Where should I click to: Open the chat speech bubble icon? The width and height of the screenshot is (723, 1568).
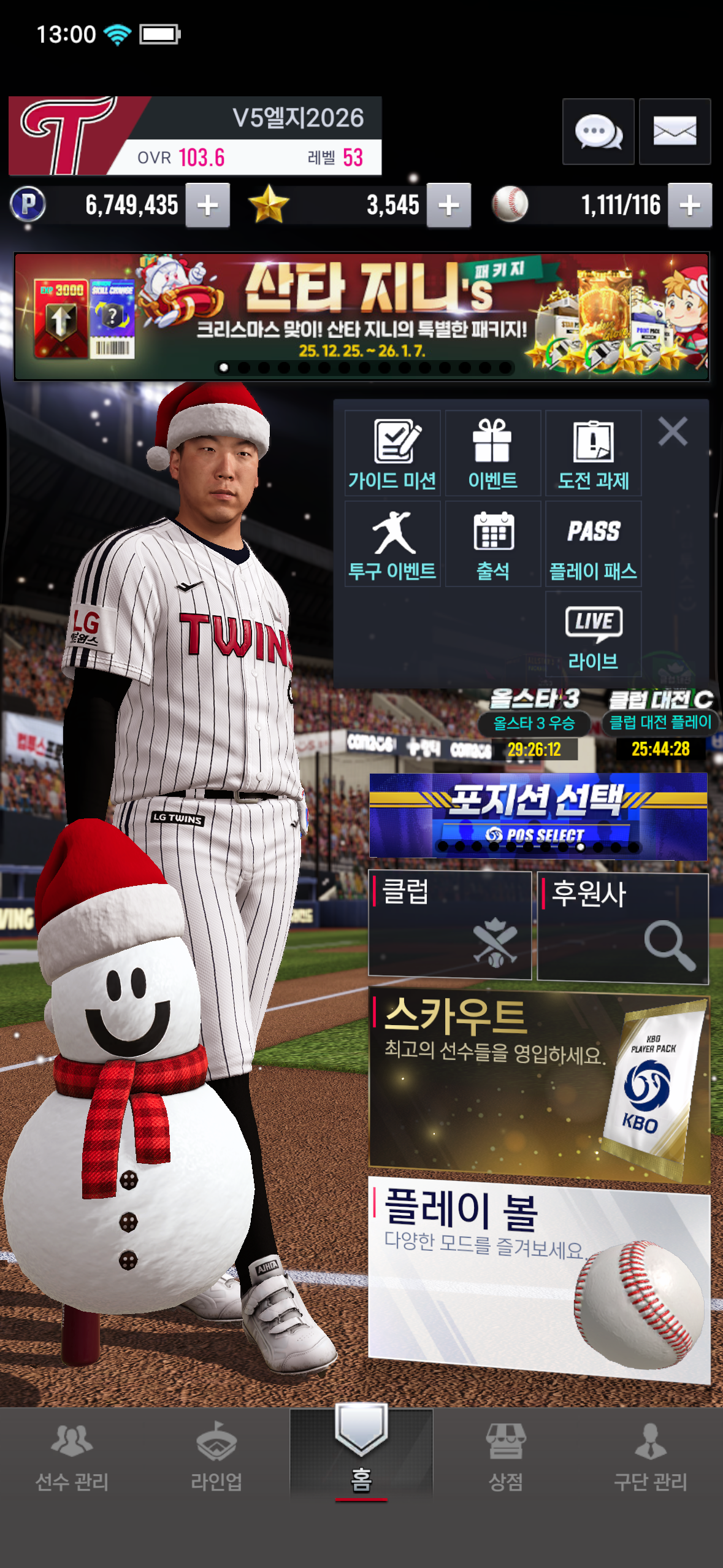pos(598,131)
